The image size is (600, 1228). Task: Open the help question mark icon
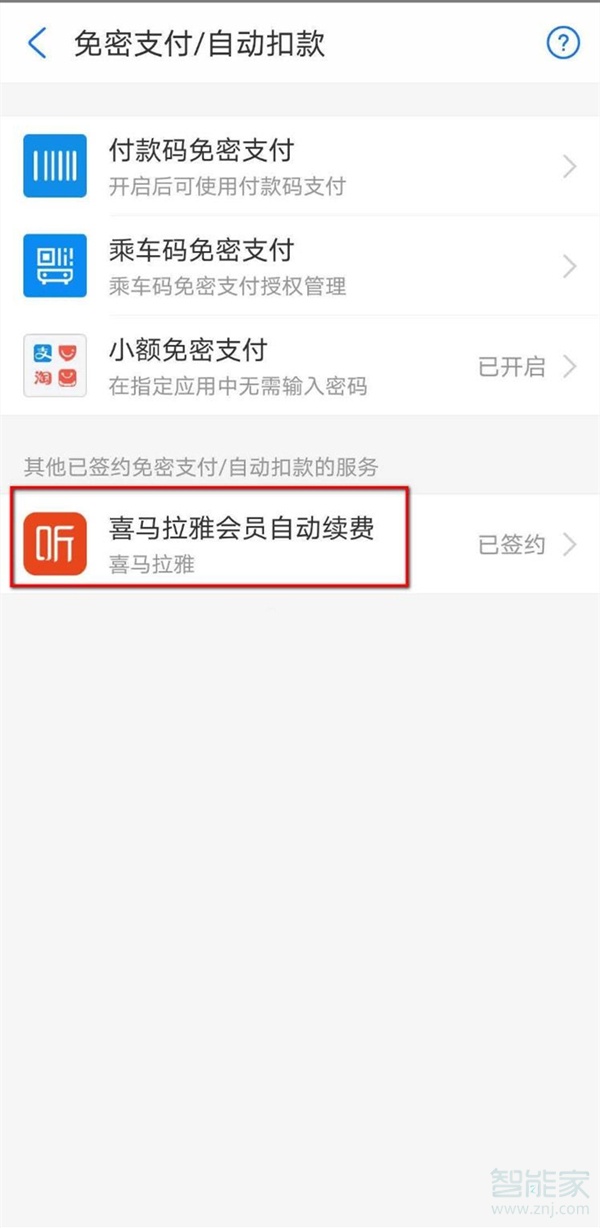[563, 43]
